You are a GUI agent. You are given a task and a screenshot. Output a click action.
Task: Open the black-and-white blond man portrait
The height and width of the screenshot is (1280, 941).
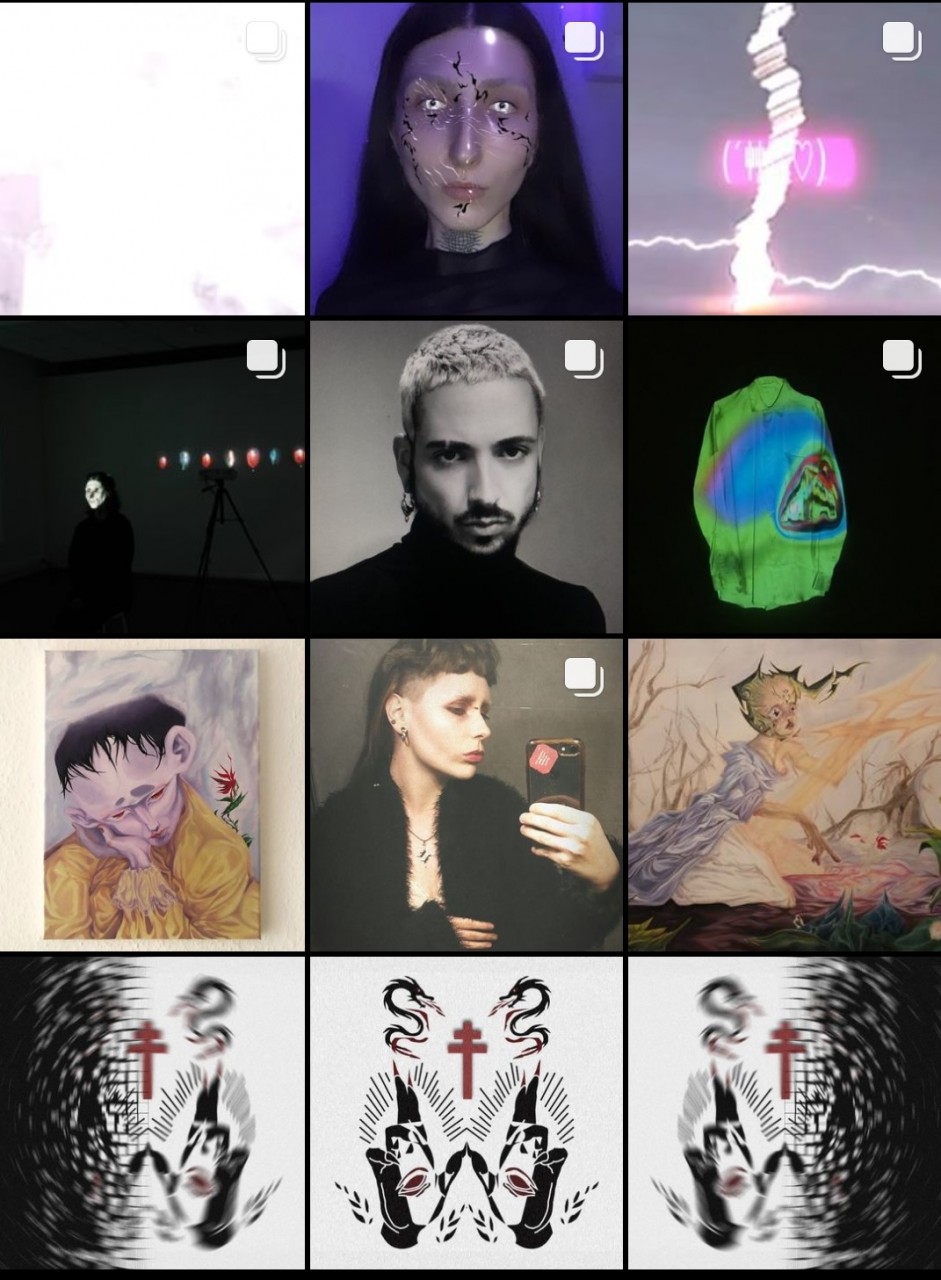[466, 476]
